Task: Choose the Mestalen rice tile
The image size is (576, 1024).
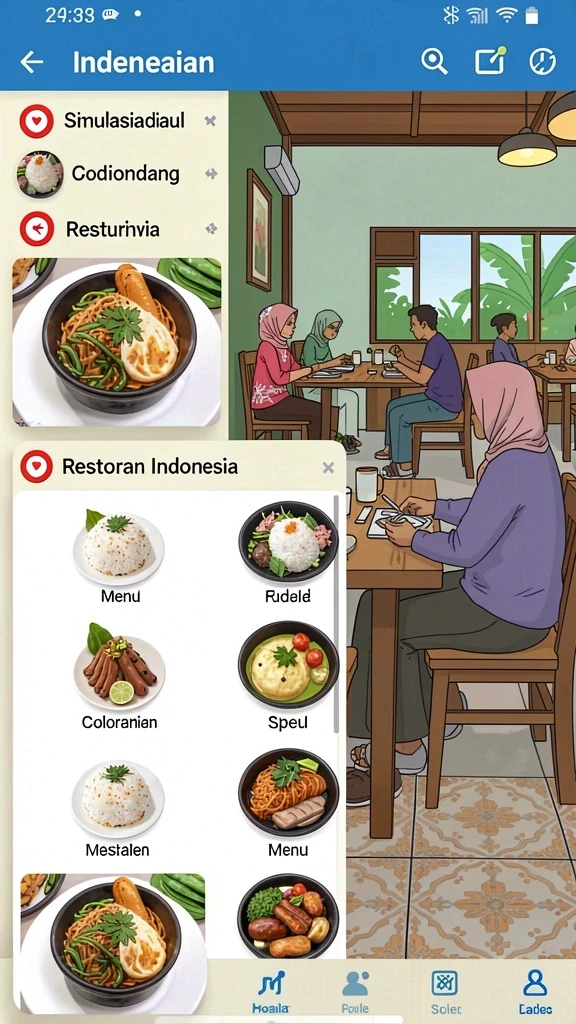Action: pos(118,808)
